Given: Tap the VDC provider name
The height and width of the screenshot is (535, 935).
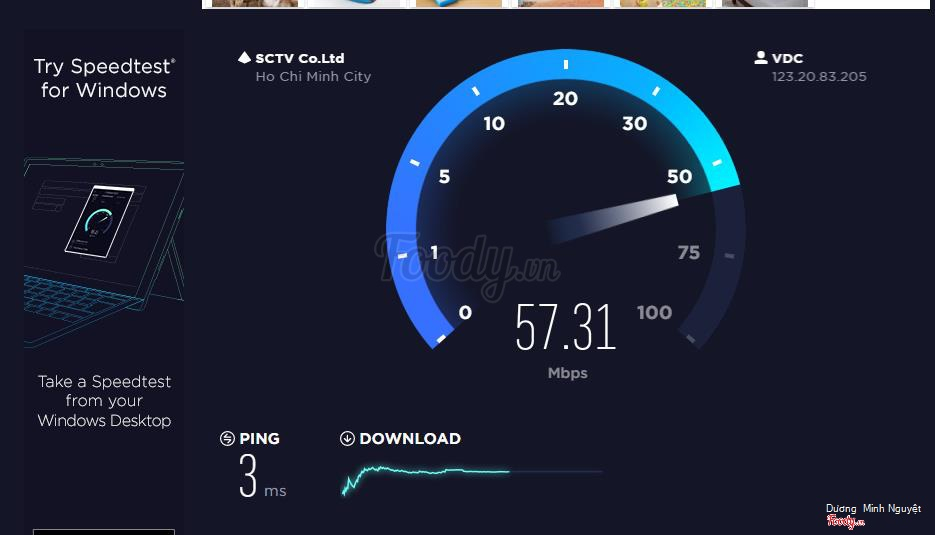Looking at the screenshot, I should click(x=787, y=58).
